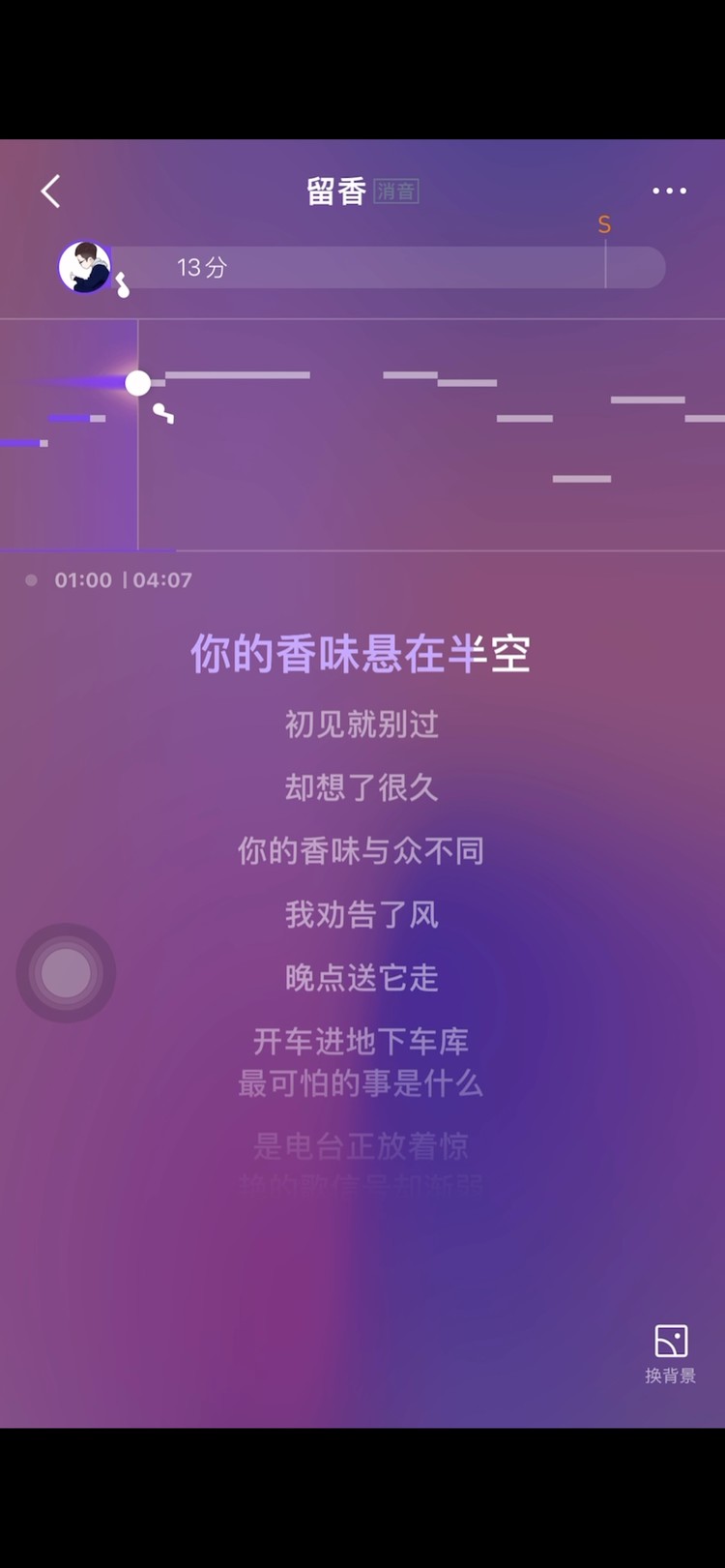This screenshot has height=1568, width=725.
Task: Tap the lyric line 初见就别过
Action: (360, 725)
